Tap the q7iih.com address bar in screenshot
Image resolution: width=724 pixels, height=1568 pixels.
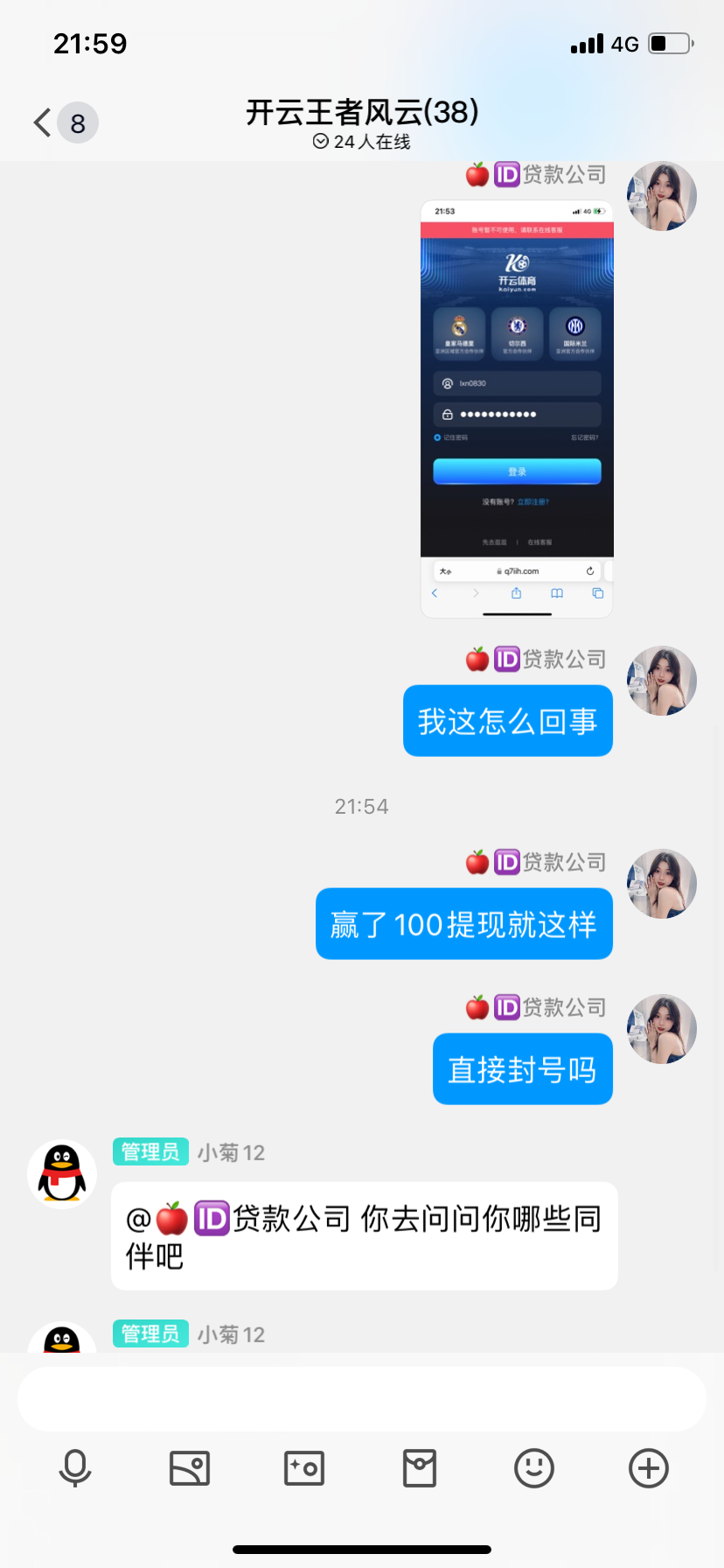(x=520, y=570)
